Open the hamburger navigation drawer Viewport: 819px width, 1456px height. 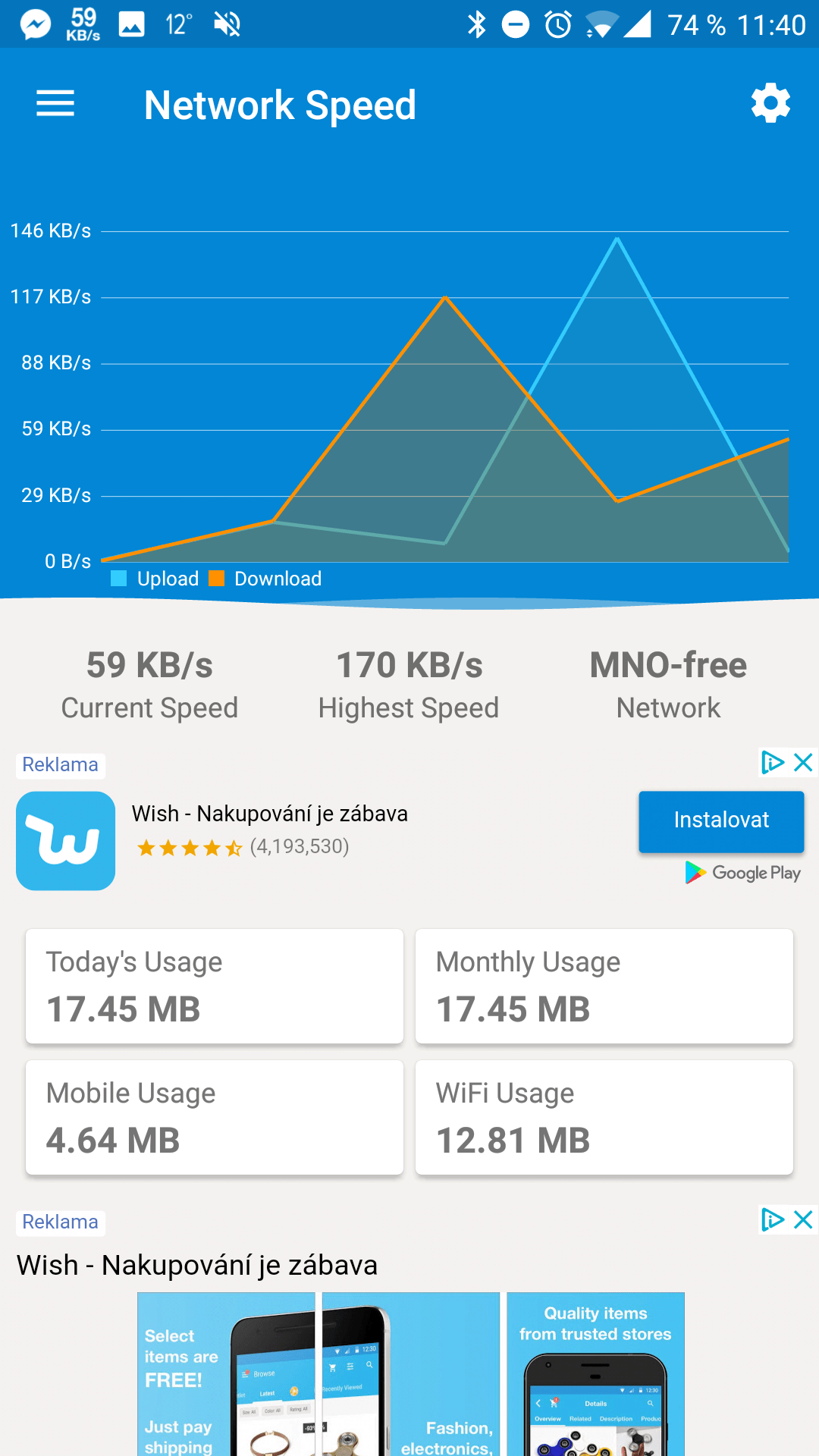click(x=55, y=104)
